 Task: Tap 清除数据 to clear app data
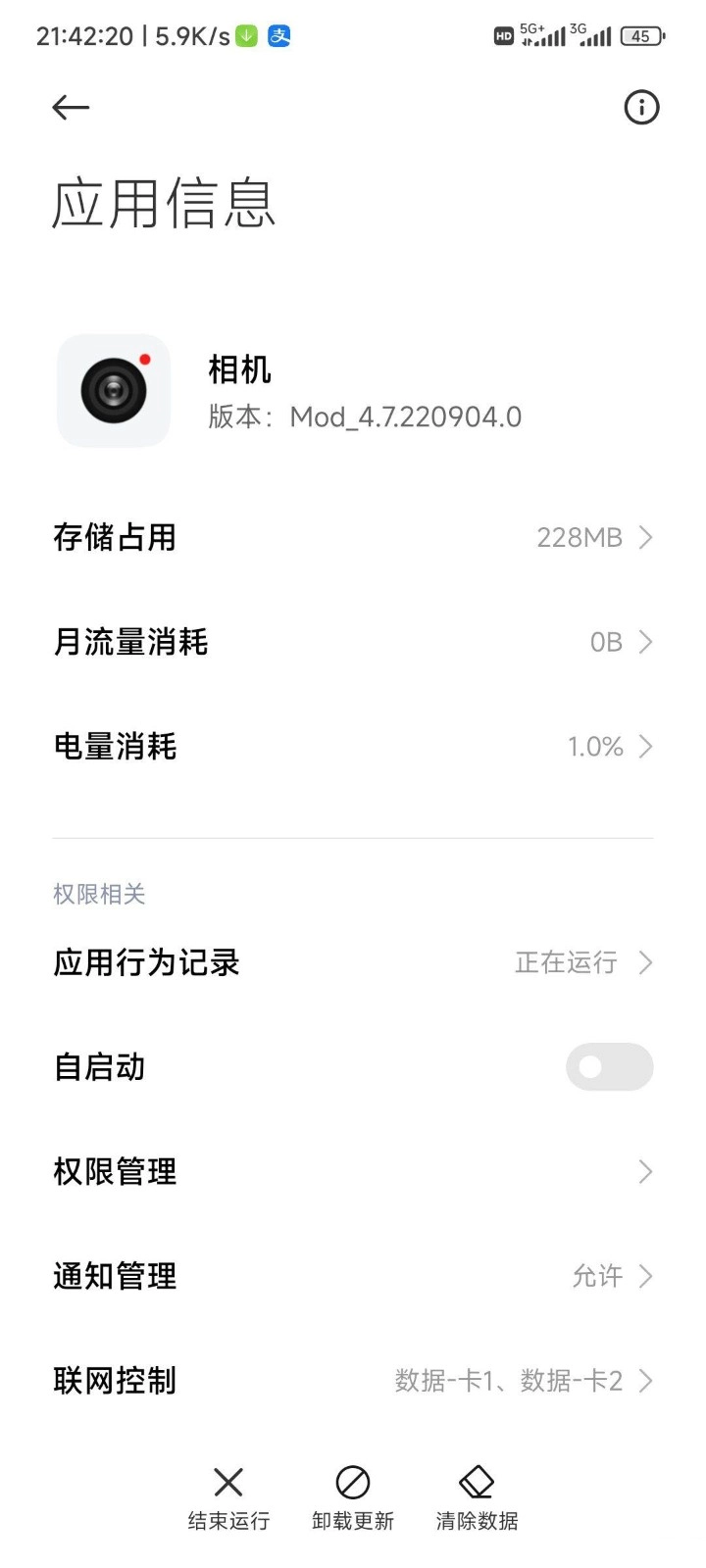pos(477,1496)
